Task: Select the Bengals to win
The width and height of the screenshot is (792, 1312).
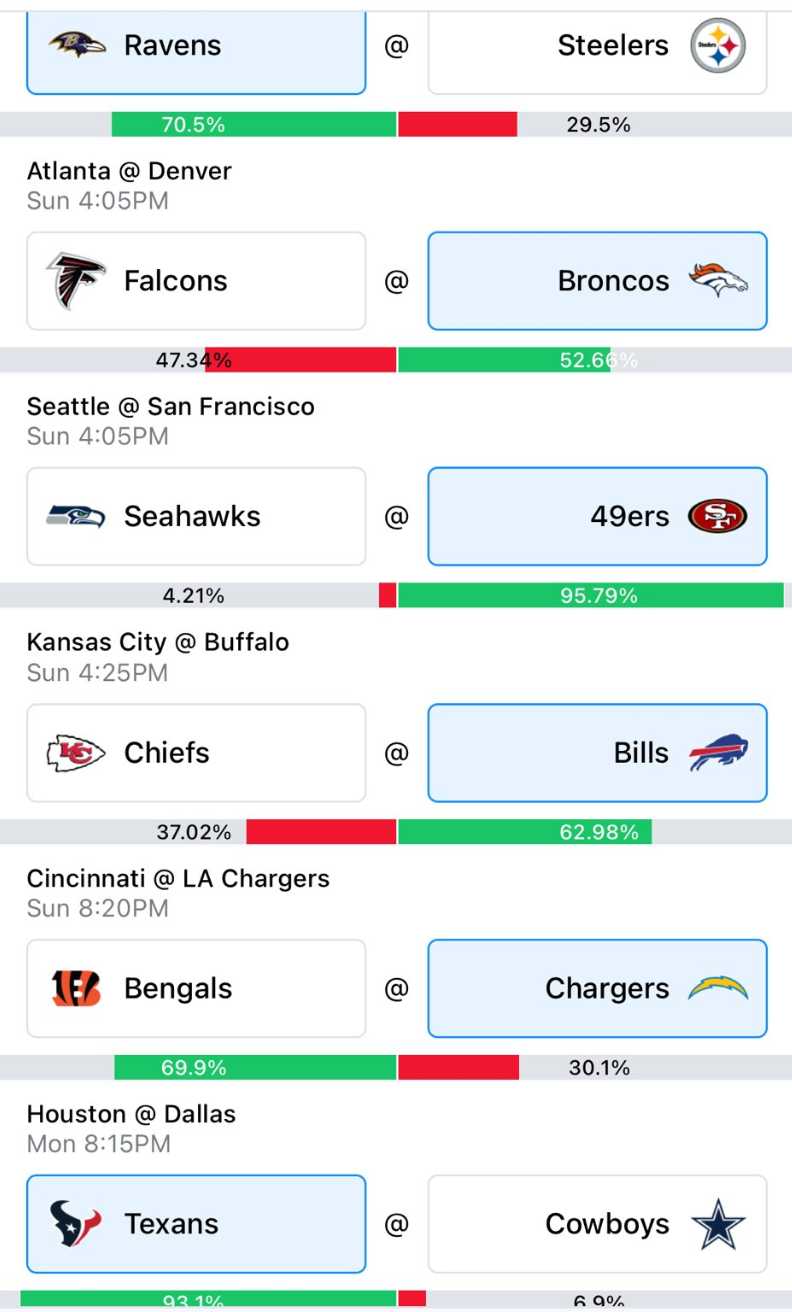Action: click(x=196, y=988)
